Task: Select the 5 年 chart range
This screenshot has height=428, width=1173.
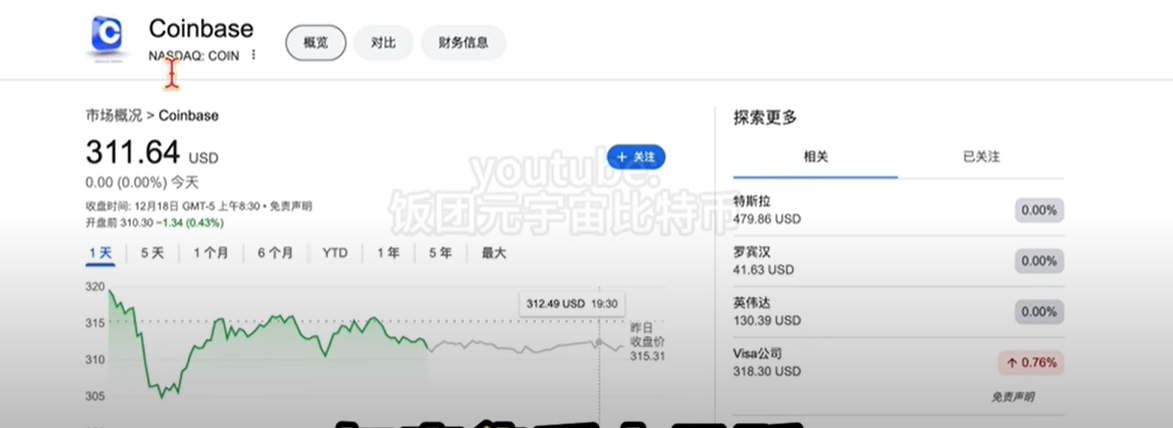Action: click(440, 253)
